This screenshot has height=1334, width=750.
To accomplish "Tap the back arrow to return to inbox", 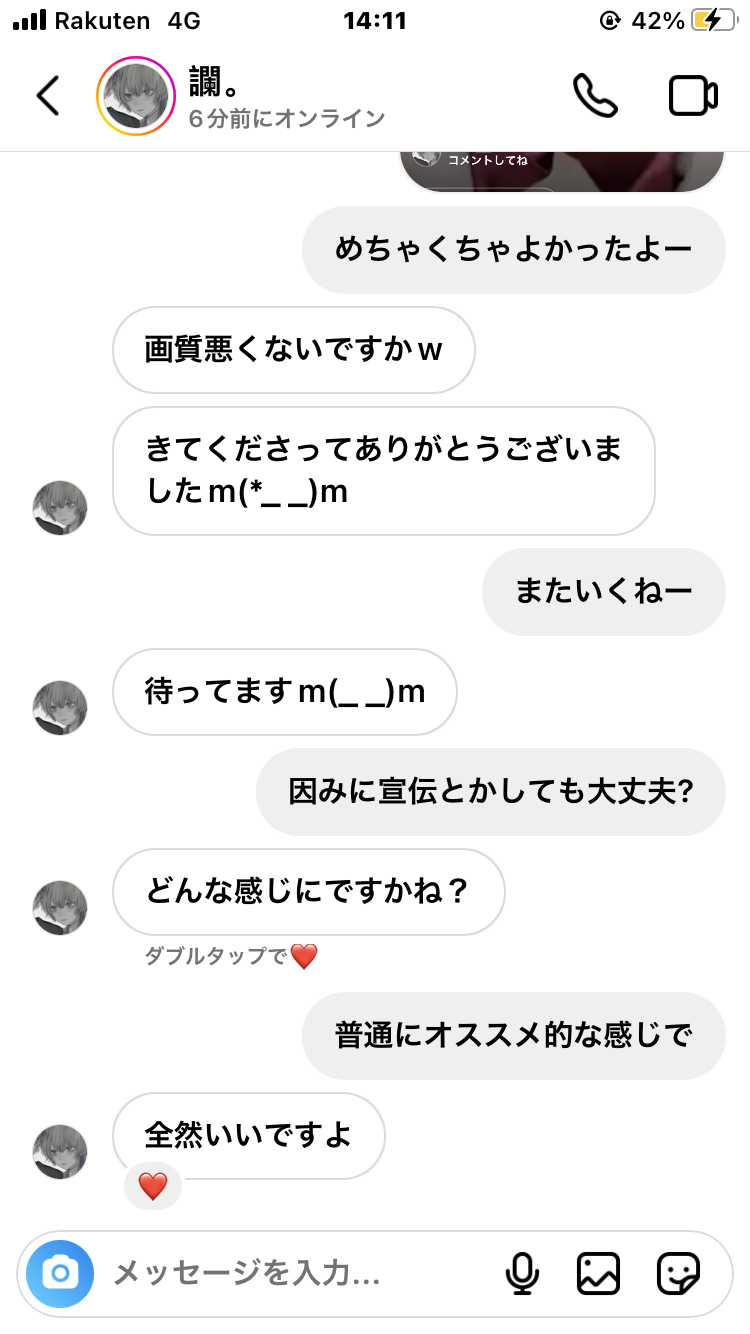I will (47, 95).
